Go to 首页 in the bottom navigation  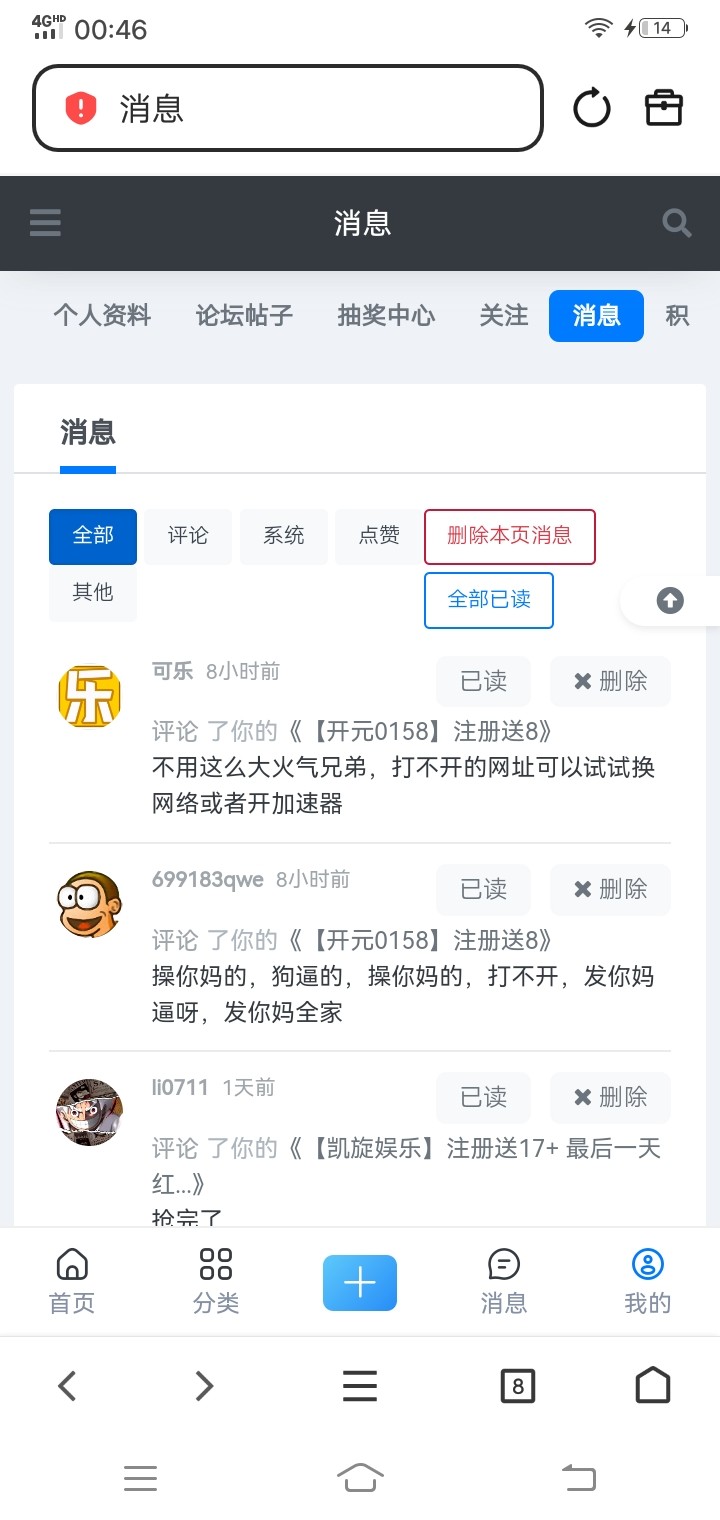point(72,1281)
